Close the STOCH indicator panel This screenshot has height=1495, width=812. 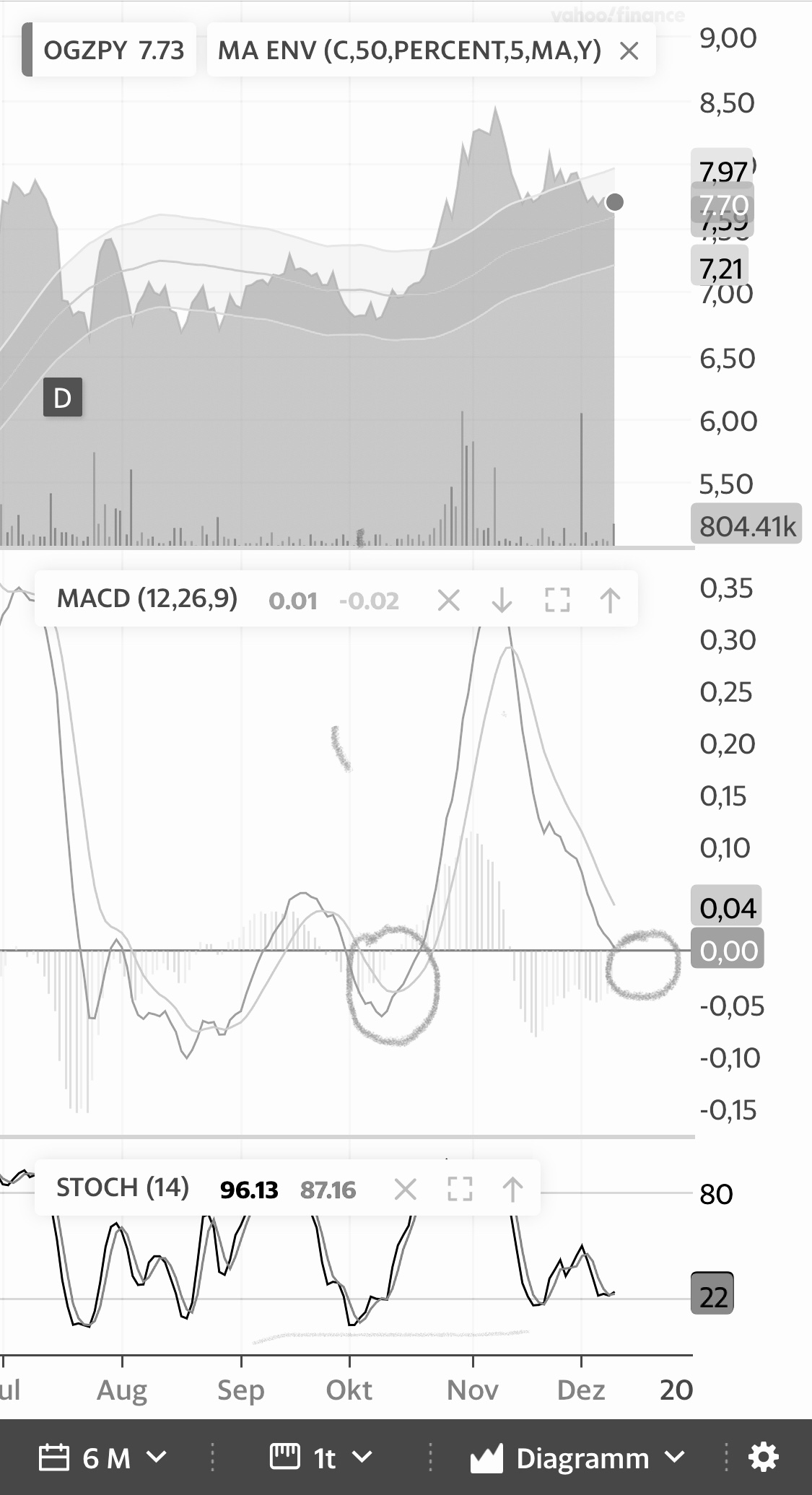click(406, 1189)
